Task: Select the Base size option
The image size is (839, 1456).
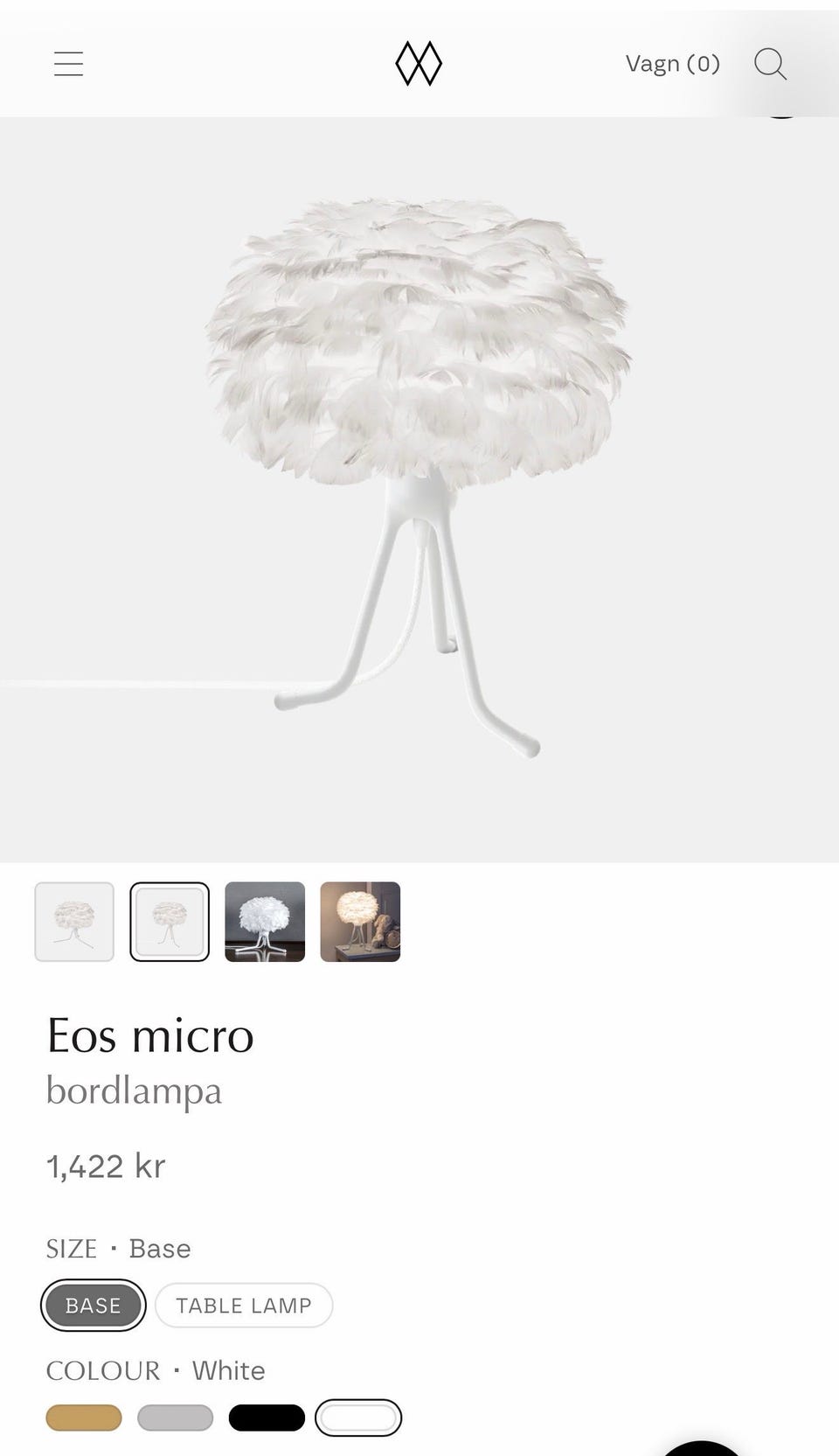Action: pyautogui.click(x=94, y=1306)
